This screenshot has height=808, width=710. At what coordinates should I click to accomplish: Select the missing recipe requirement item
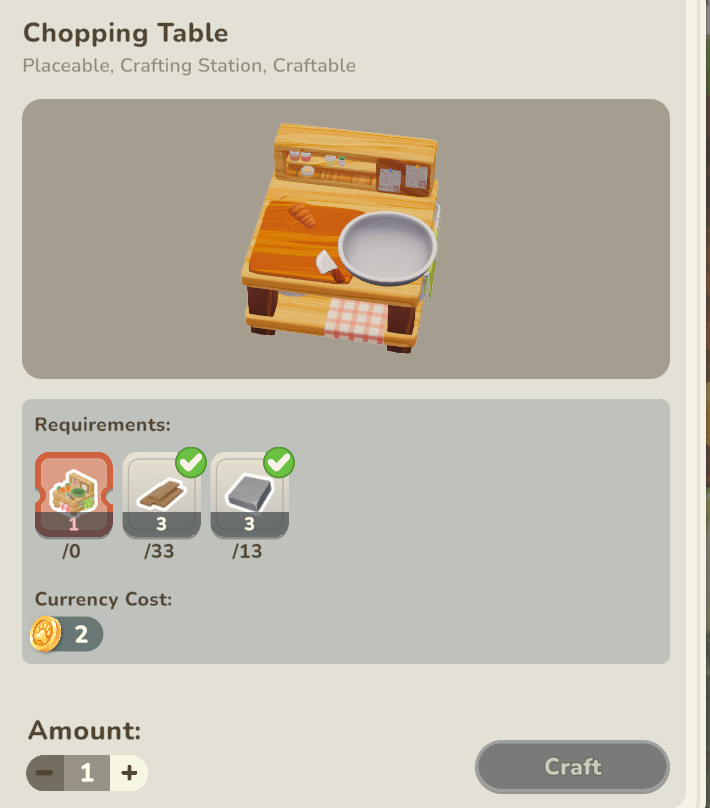(x=73, y=494)
